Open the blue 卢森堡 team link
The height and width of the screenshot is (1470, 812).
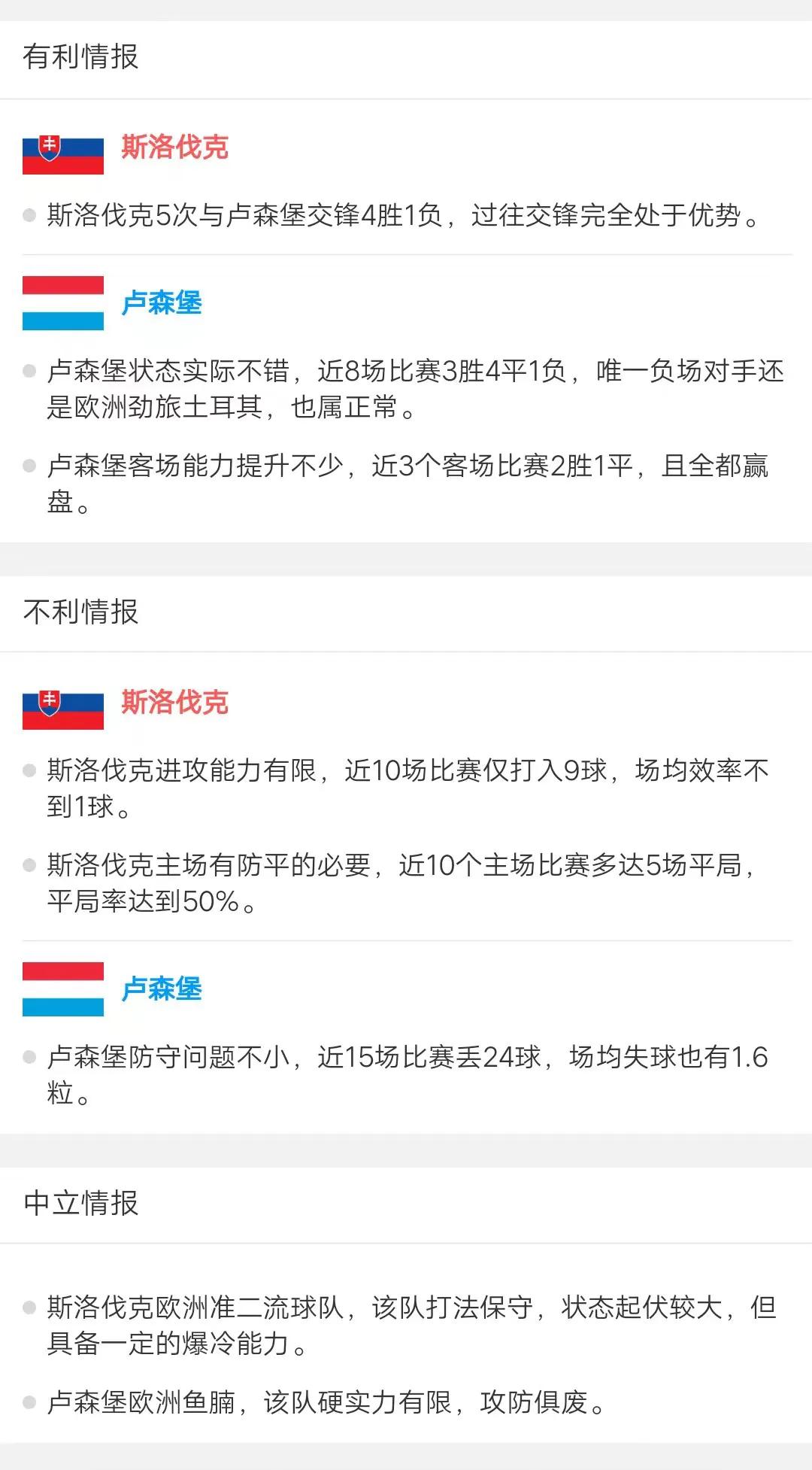coord(161,304)
